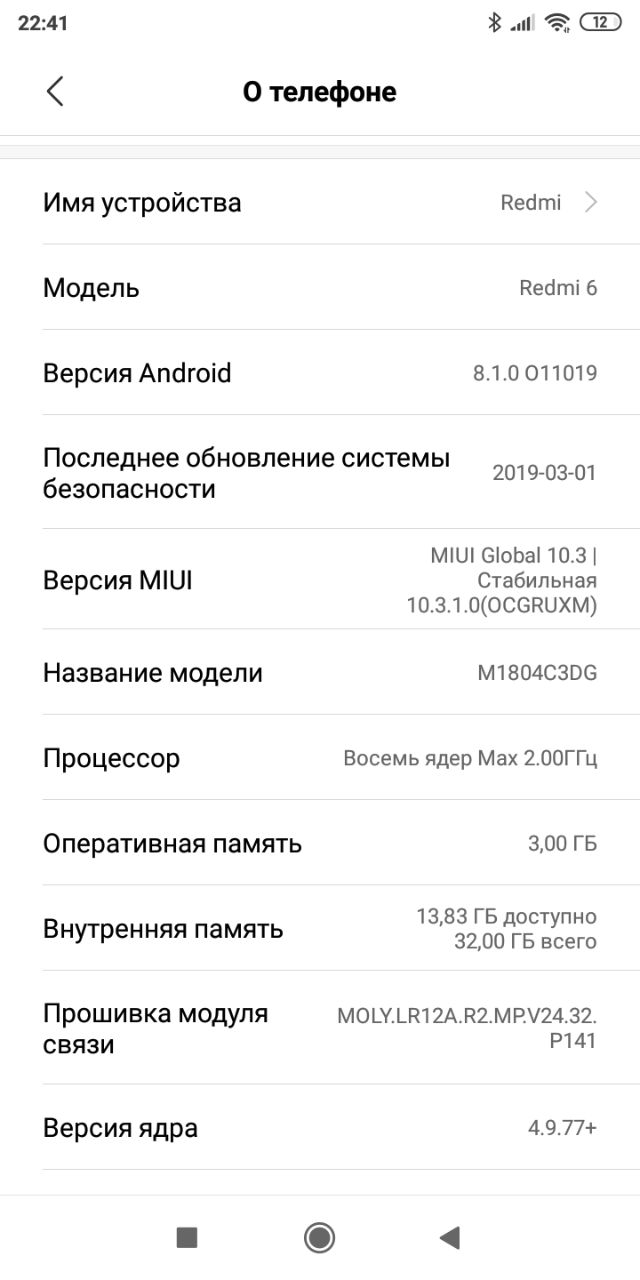The image size is (640, 1280).
Task: Tap the Версия ядра row
Action: pyautogui.click(x=320, y=1128)
